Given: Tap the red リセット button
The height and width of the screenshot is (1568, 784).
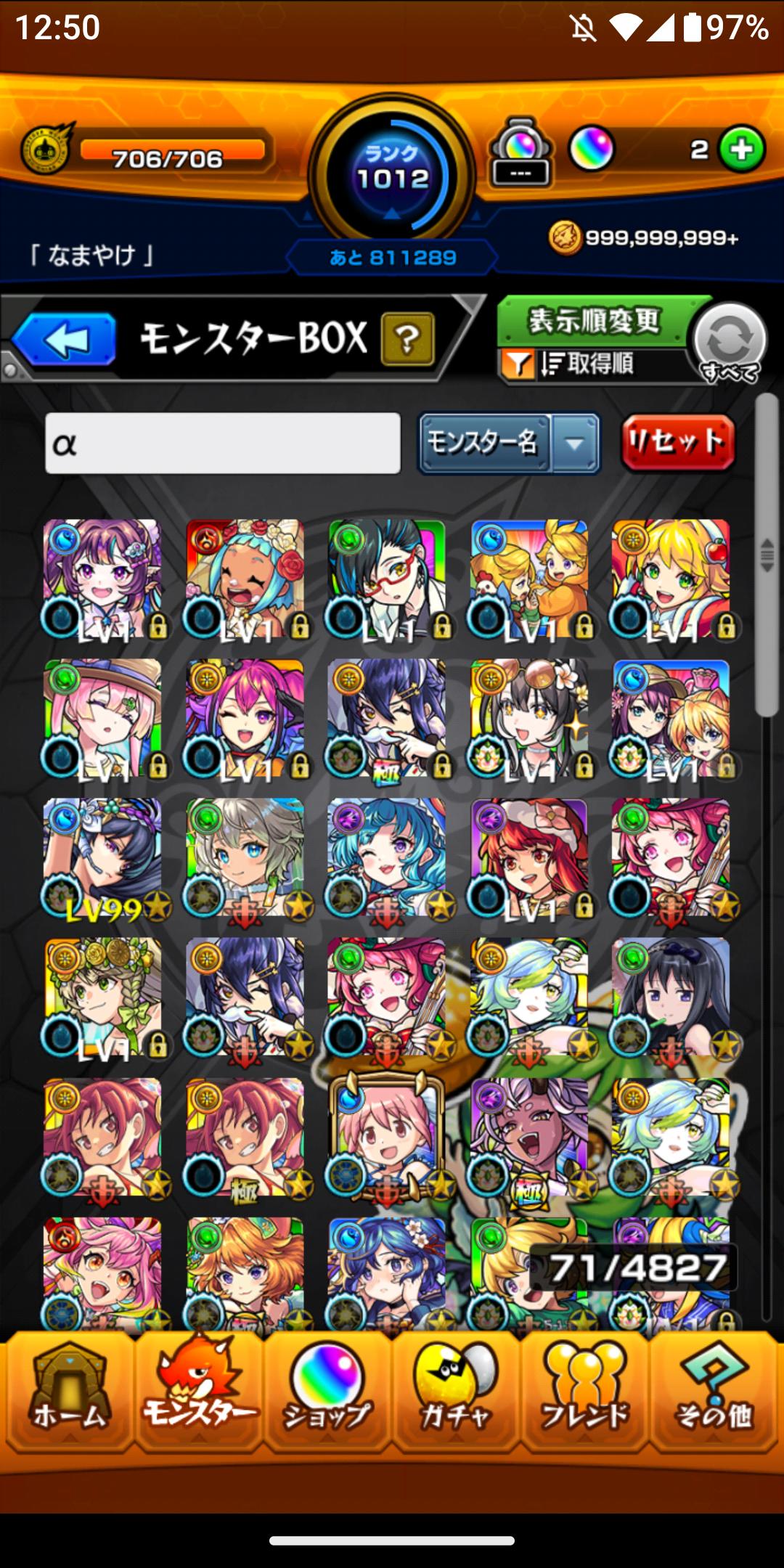Looking at the screenshot, I should coord(677,442).
